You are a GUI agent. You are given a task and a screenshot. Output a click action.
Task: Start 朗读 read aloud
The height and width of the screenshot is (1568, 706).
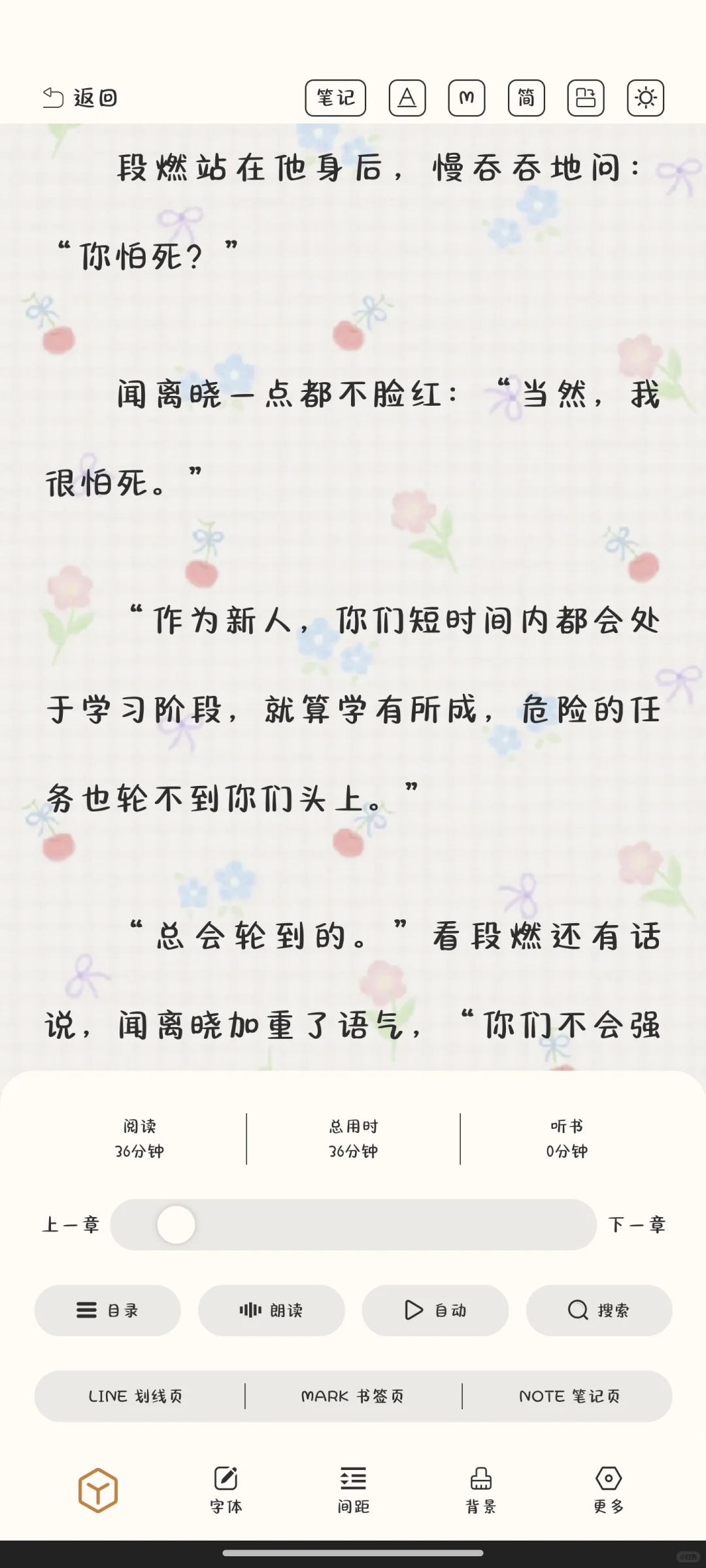[x=271, y=1310]
